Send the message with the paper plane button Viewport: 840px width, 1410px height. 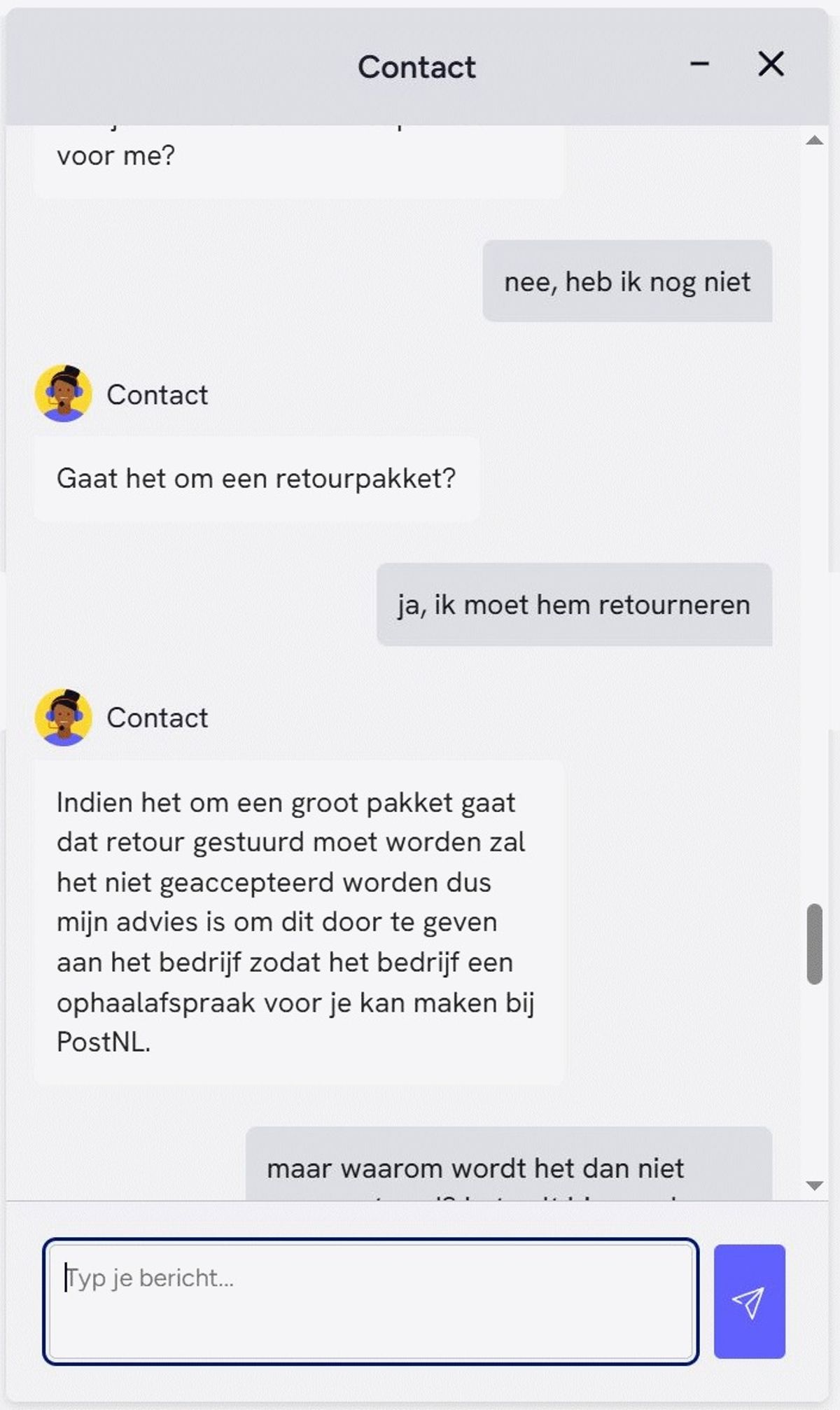[749, 1301]
